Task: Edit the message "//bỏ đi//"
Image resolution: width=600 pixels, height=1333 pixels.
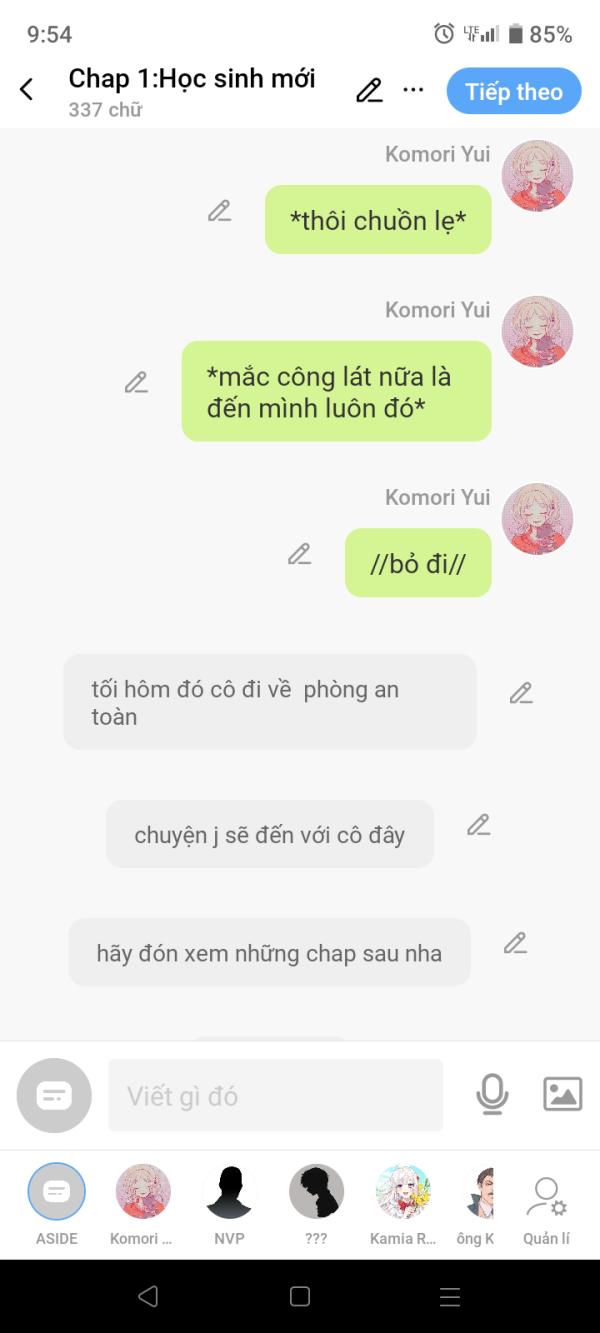Action: pyautogui.click(x=299, y=554)
